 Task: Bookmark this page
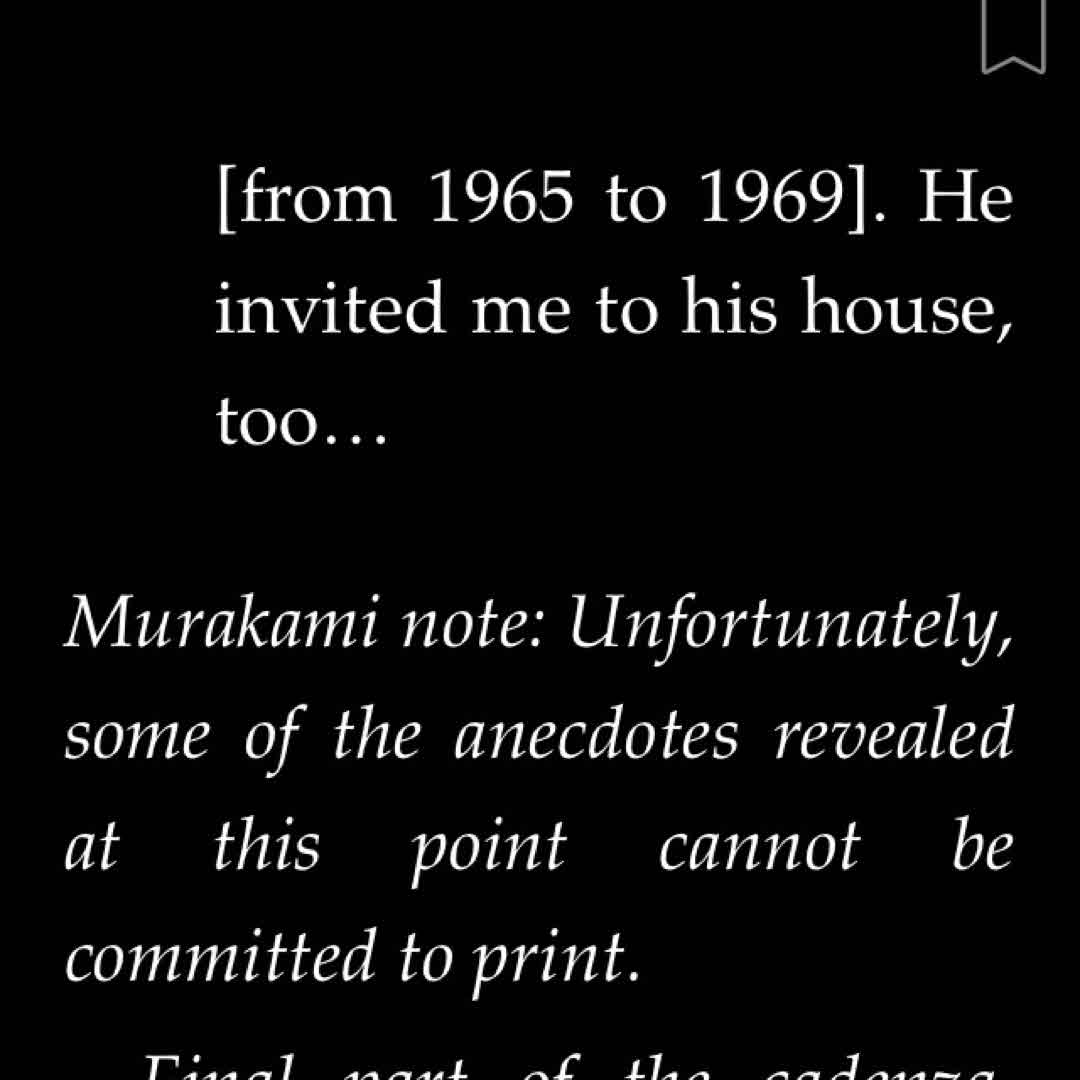coord(1013,34)
